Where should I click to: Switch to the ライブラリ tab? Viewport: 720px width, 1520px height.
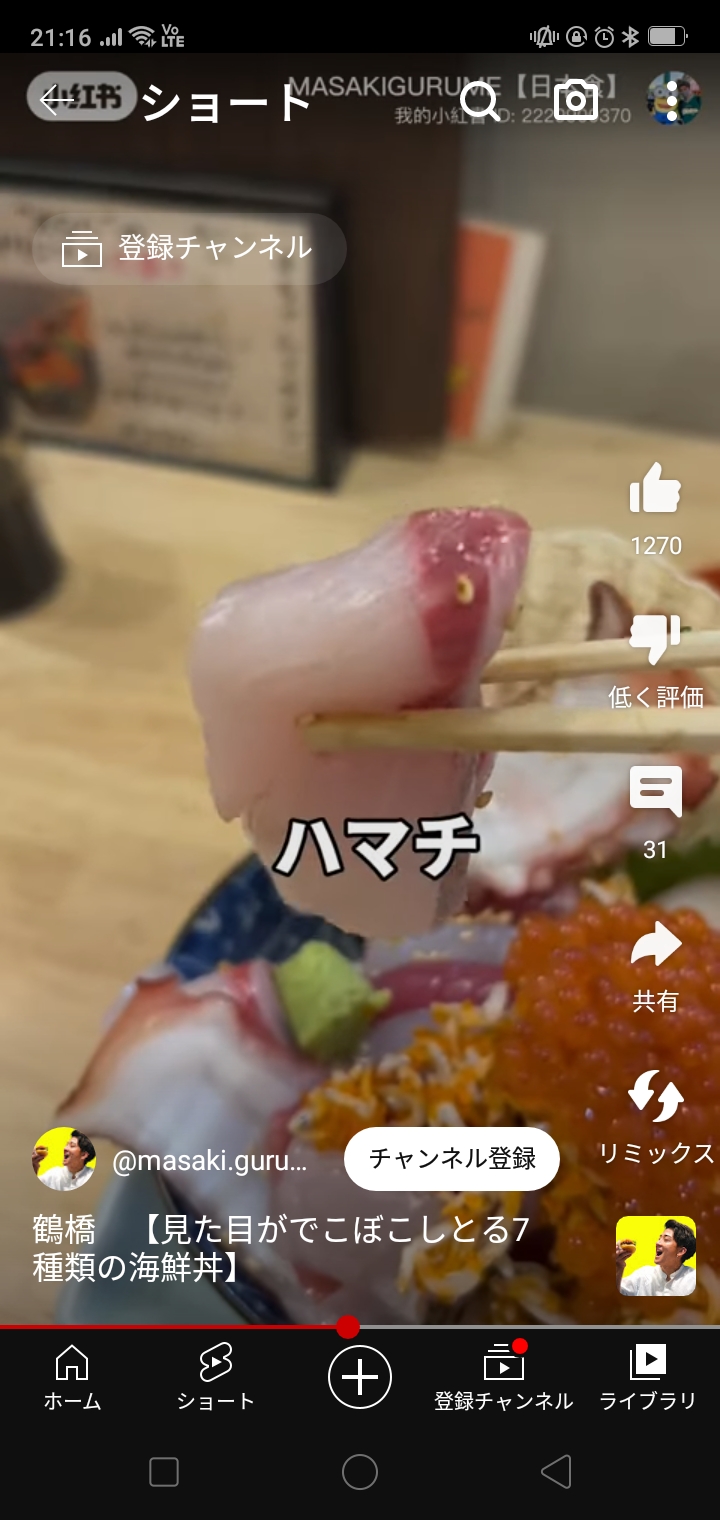[x=647, y=1376]
